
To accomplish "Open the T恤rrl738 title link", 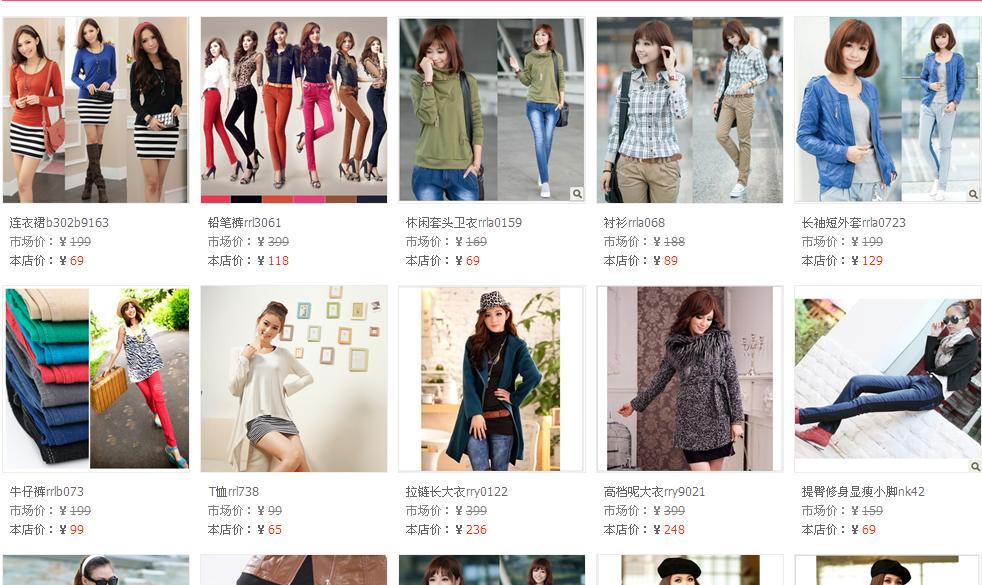I will [x=233, y=492].
